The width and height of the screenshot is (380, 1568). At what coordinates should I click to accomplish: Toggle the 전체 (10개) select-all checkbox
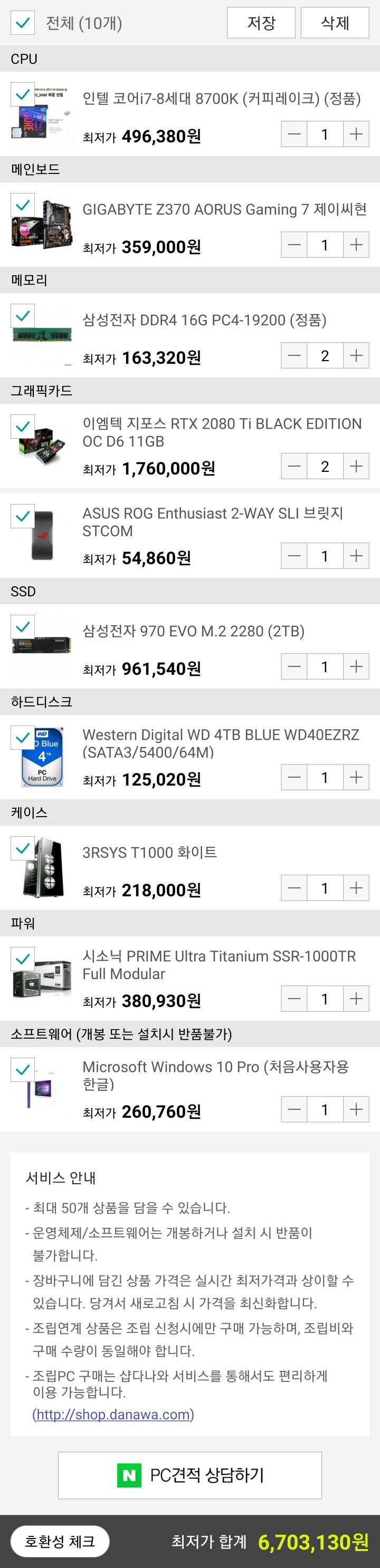(23, 23)
